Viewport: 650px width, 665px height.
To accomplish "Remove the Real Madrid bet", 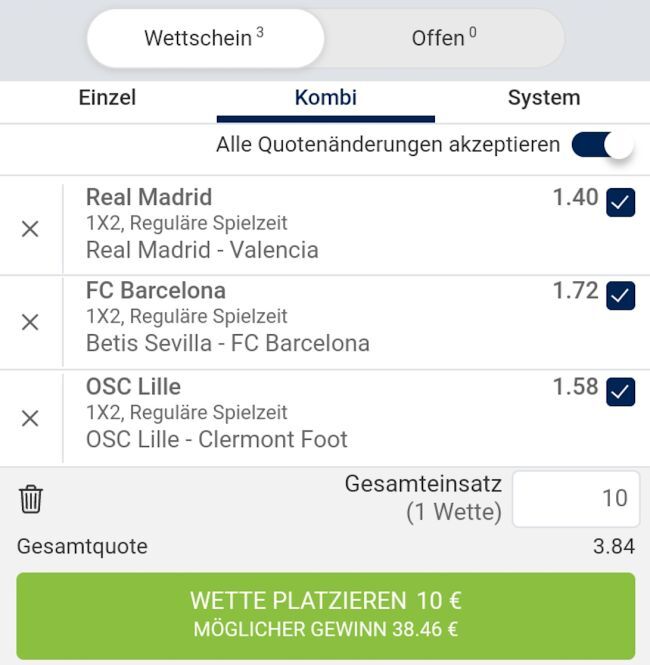I will pos(30,229).
